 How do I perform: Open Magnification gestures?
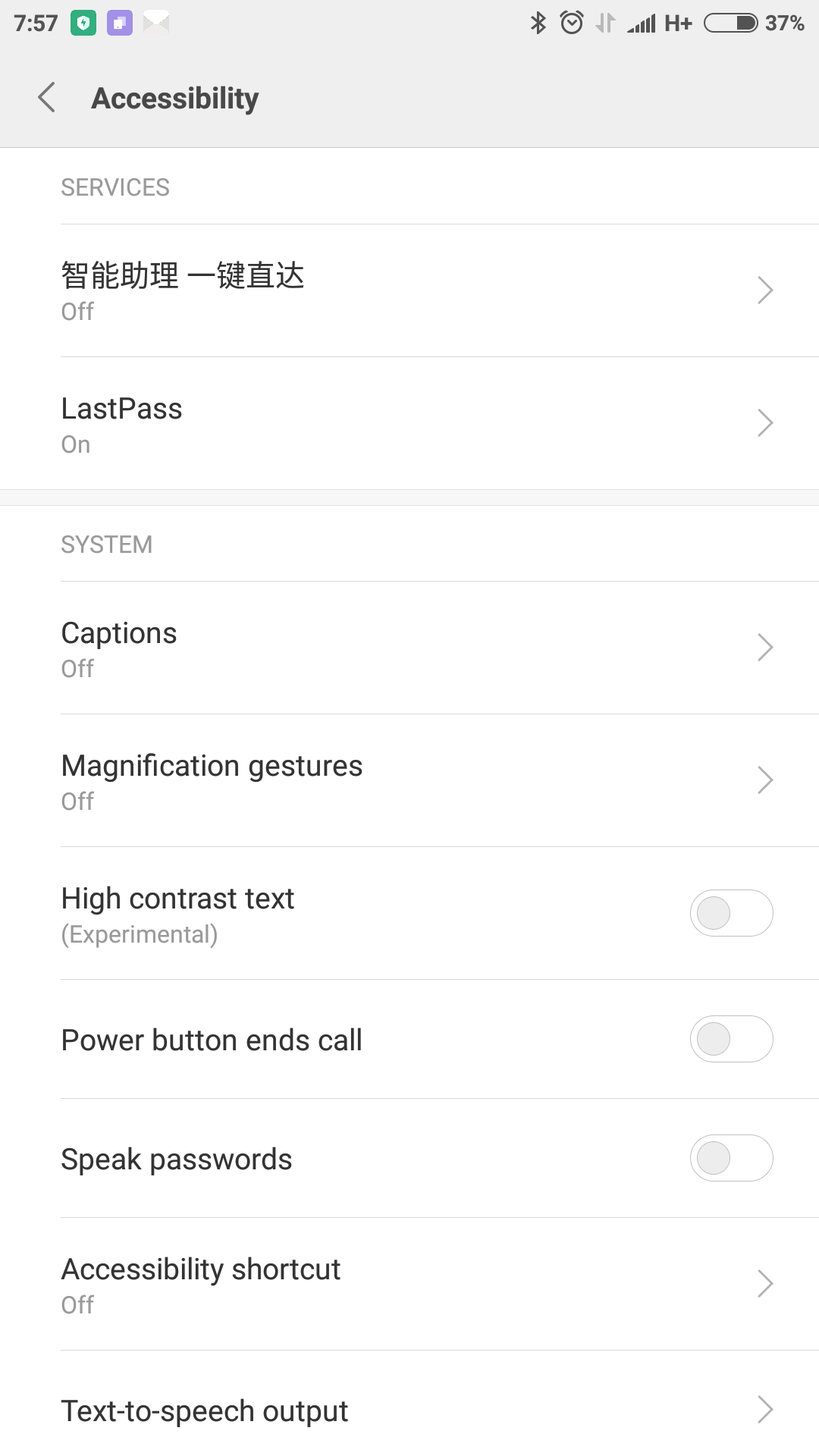point(409,781)
